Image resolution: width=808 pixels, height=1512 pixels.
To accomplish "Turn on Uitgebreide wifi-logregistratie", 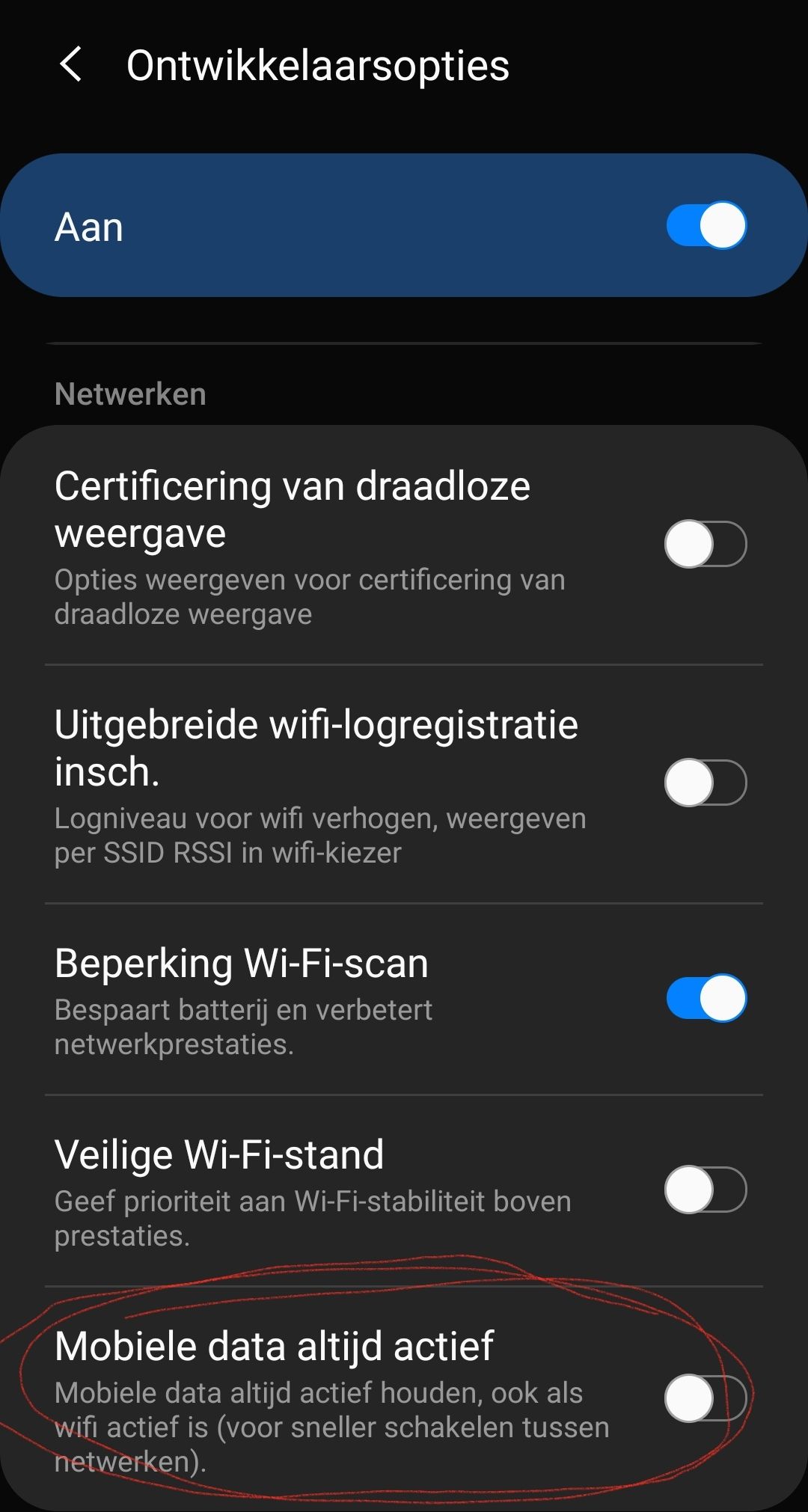I will tap(706, 783).
